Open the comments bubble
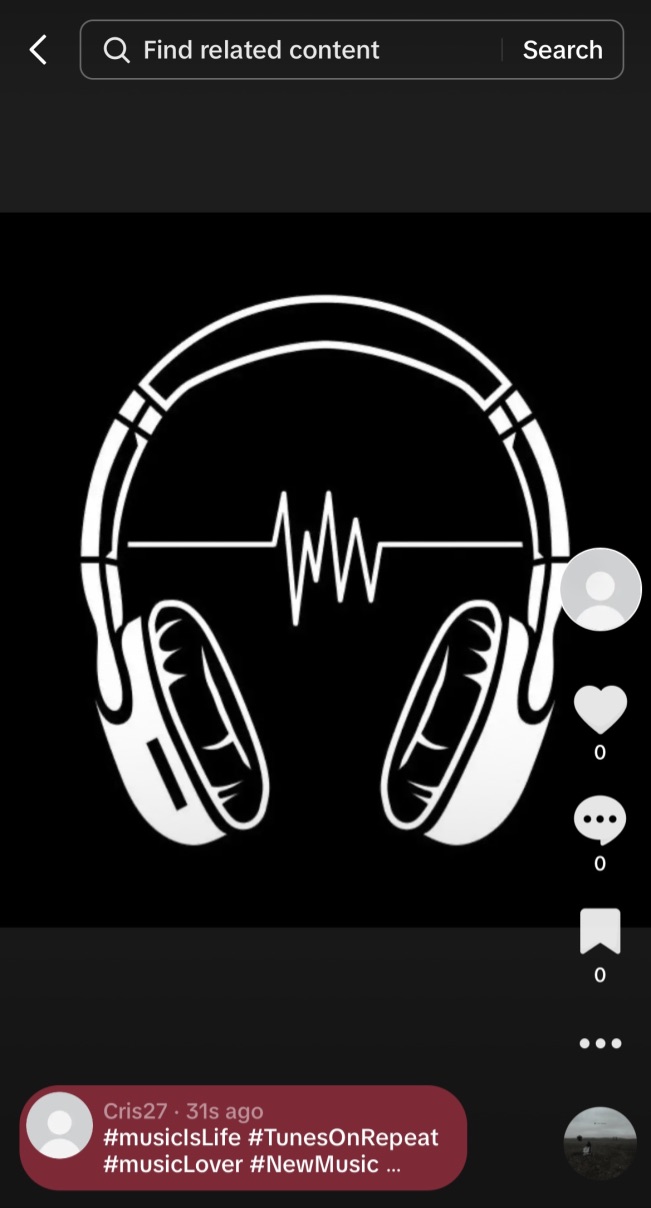 600,821
